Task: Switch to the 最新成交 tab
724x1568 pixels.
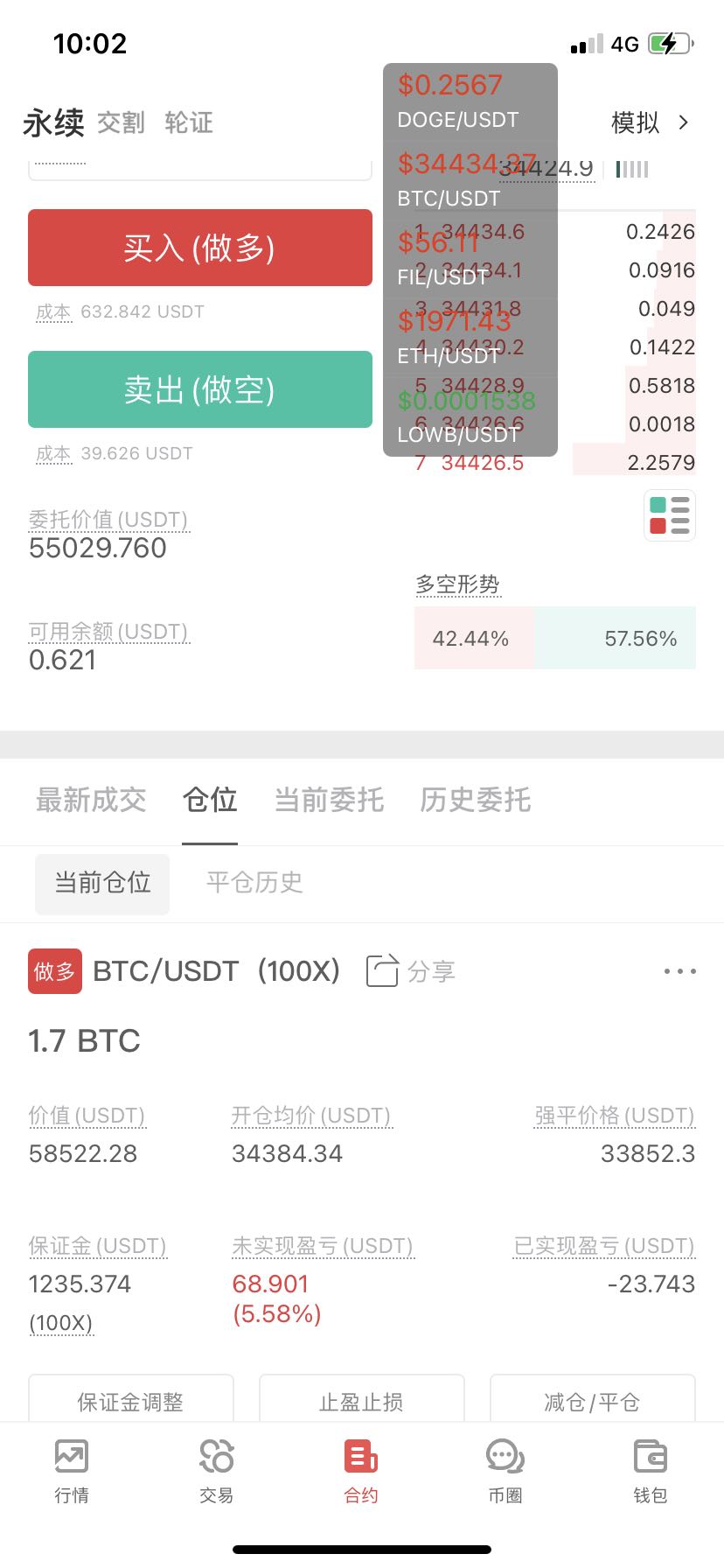Action: pos(91,800)
